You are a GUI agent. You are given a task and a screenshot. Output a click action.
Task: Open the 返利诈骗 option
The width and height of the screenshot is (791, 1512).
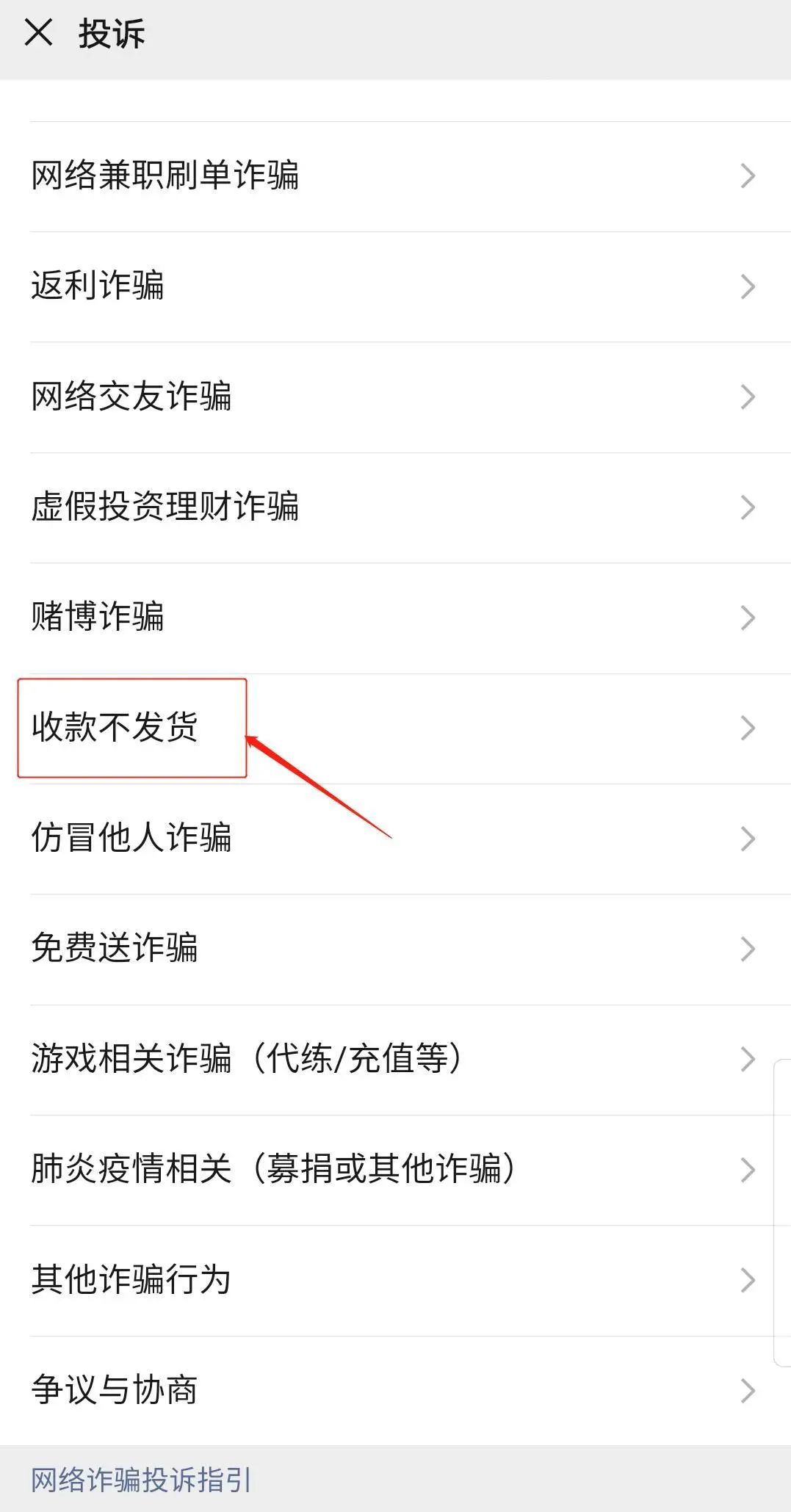(x=395, y=286)
